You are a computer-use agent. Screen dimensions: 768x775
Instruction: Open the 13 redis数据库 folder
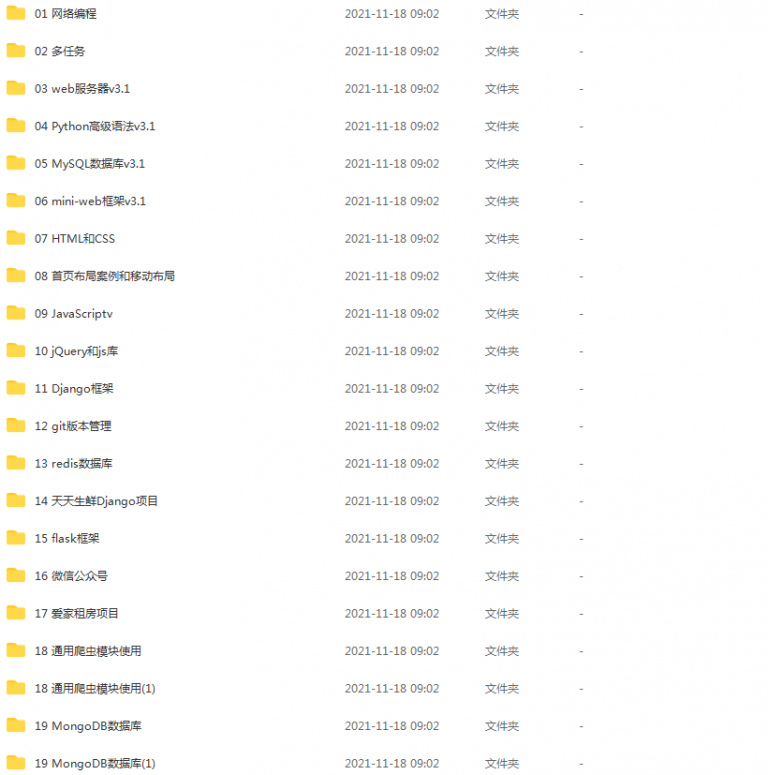[73, 464]
